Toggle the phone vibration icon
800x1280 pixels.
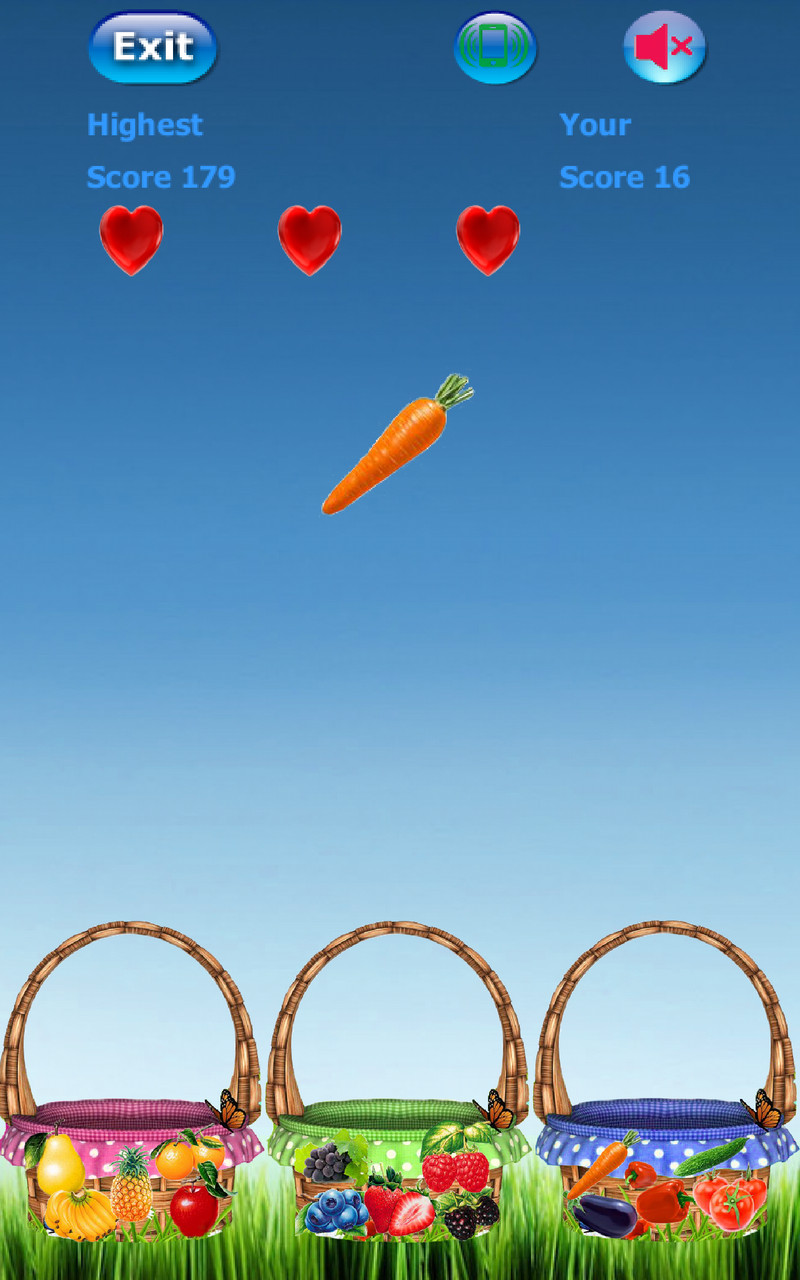(x=495, y=47)
